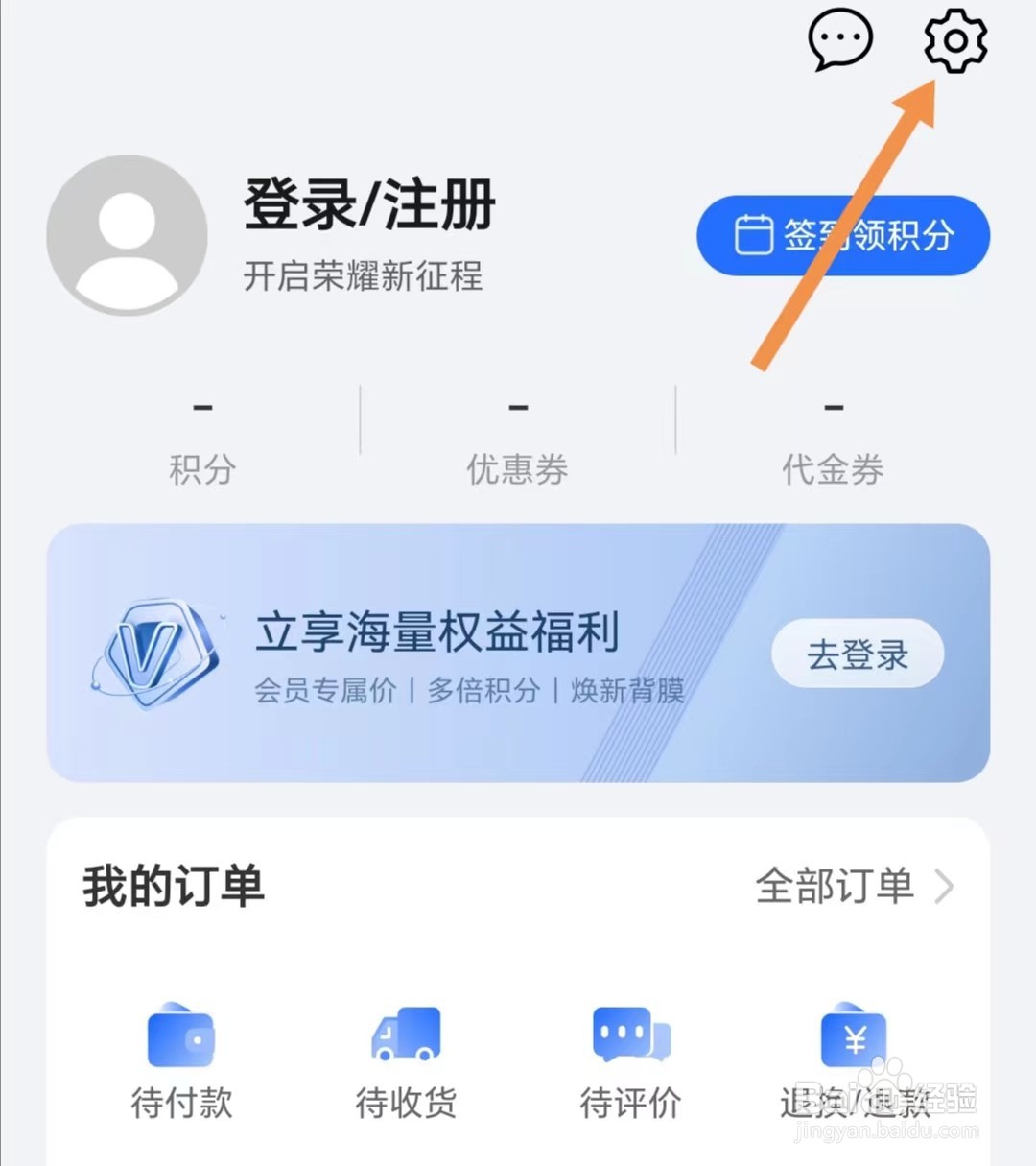Select the 待付款 wallet icon

[x=182, y=1039]
